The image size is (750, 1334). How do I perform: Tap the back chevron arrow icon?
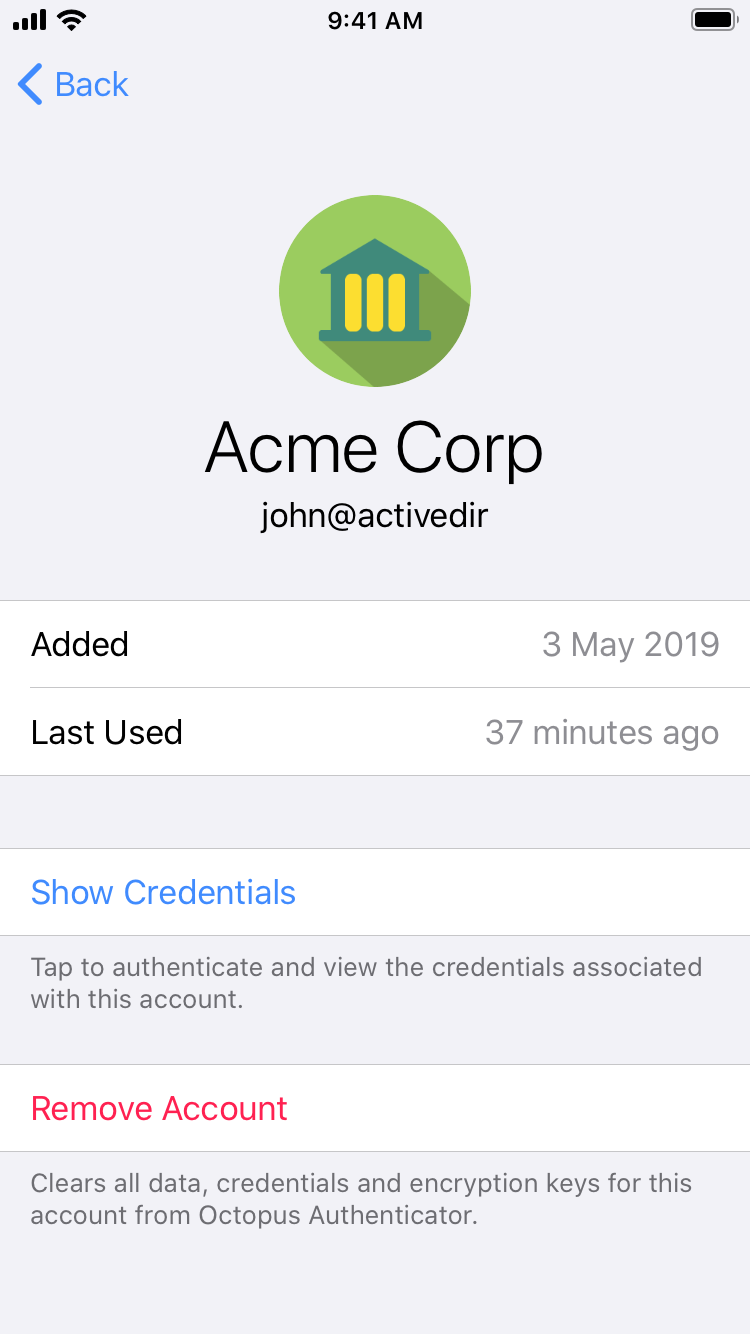(x=28, y=84)
